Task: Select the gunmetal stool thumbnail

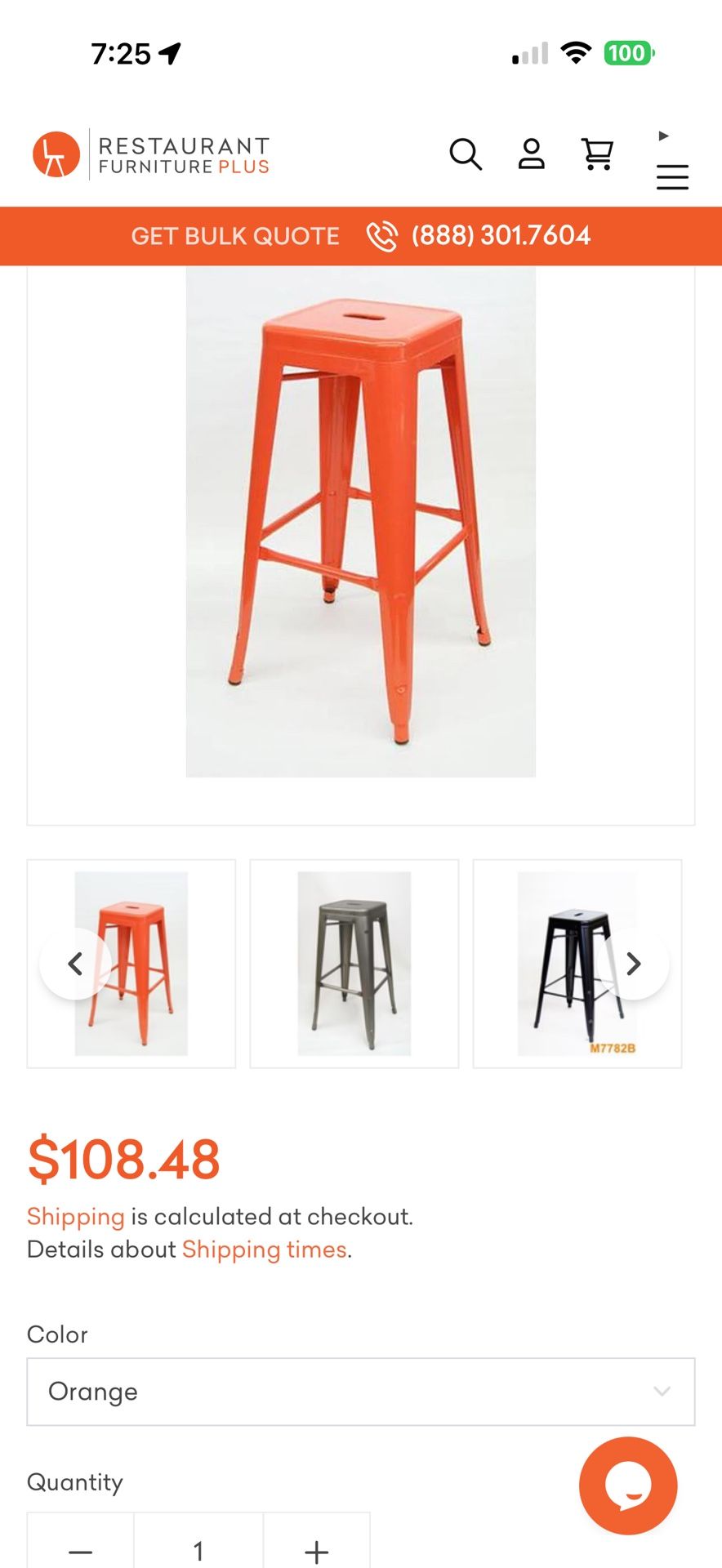Action: click(x=354, y=962)
